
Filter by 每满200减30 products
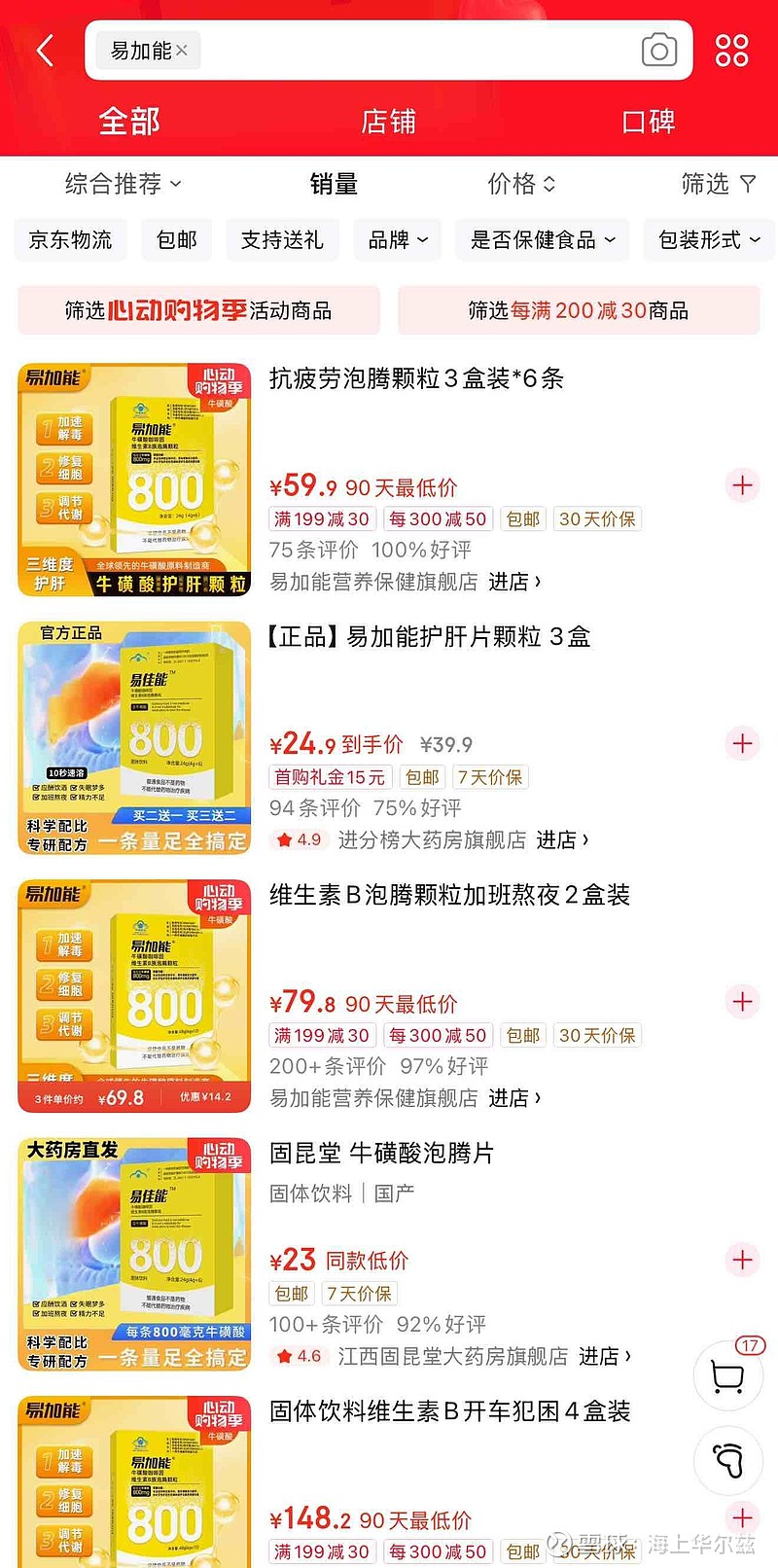(x=578, y=310)
